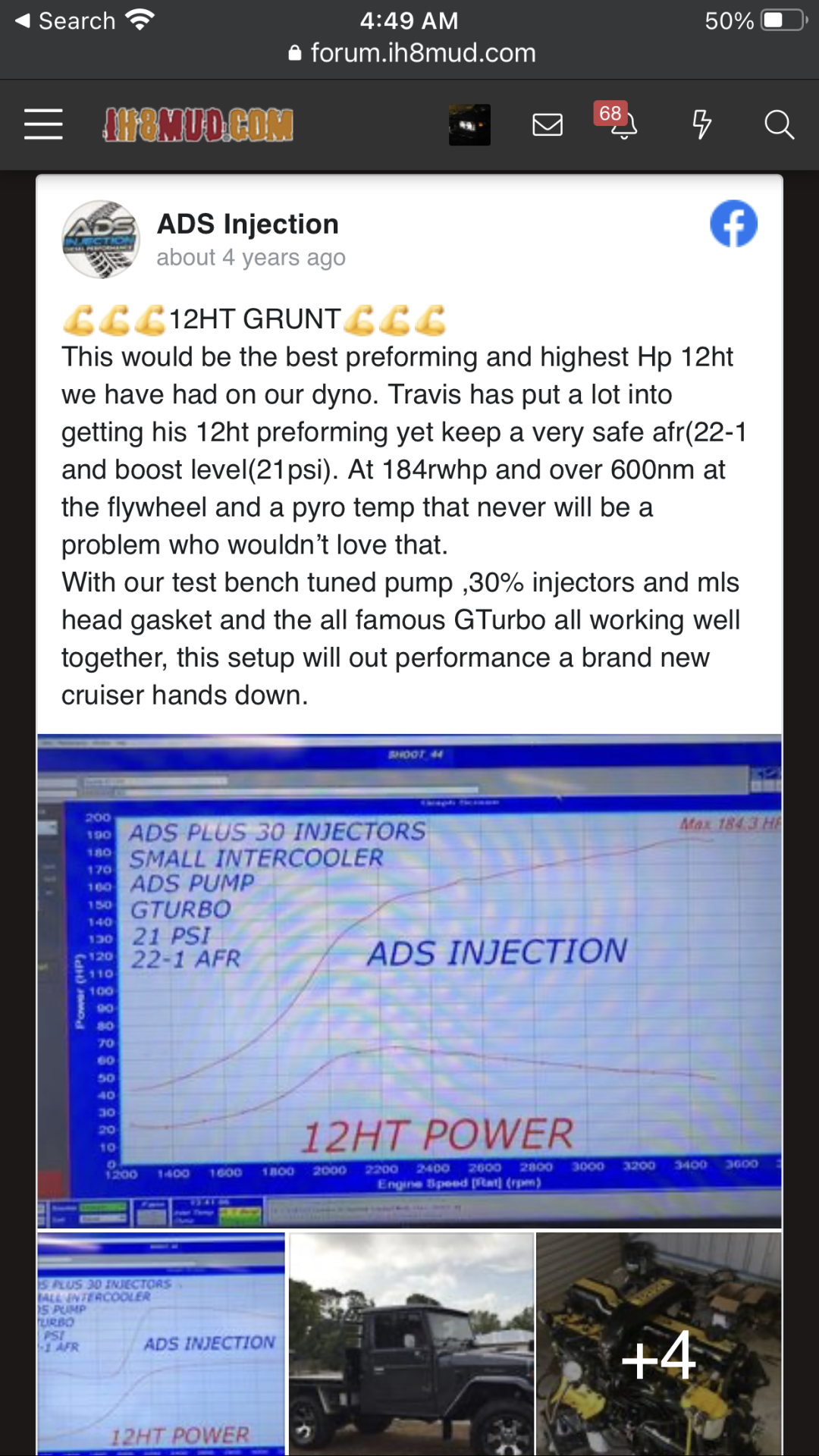Visit the ADS Injection page name

(248, 224)
